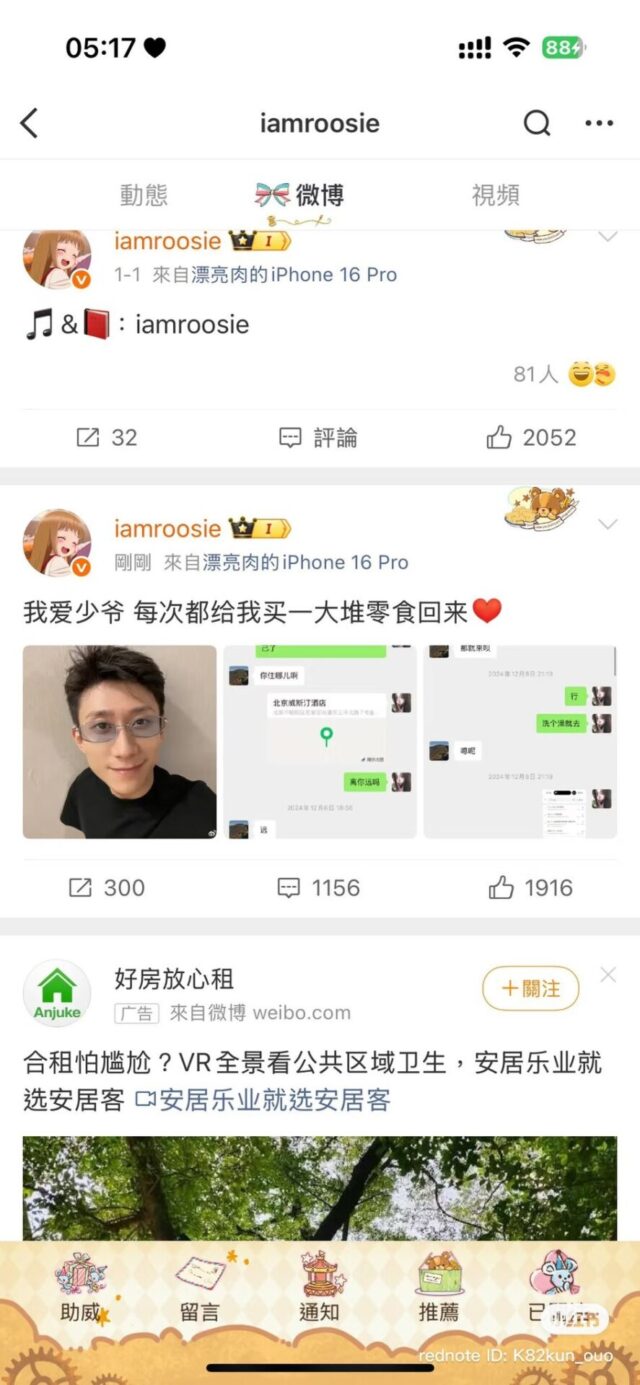Image resolution: width=640 pixels, height=1385 pixels.
Task: Open the 通知 option in the bottom bar
Action: coord(319,1290)
